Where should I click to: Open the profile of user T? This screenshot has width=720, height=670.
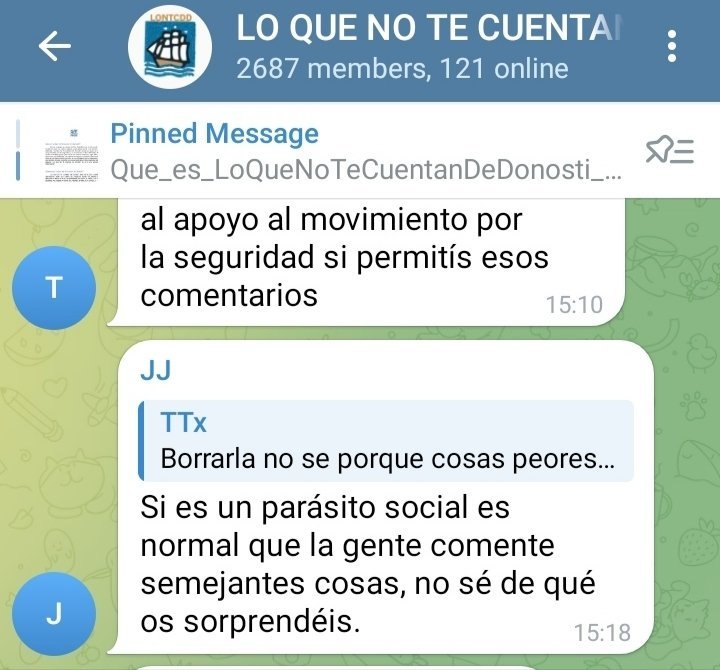tap(54, 288)
